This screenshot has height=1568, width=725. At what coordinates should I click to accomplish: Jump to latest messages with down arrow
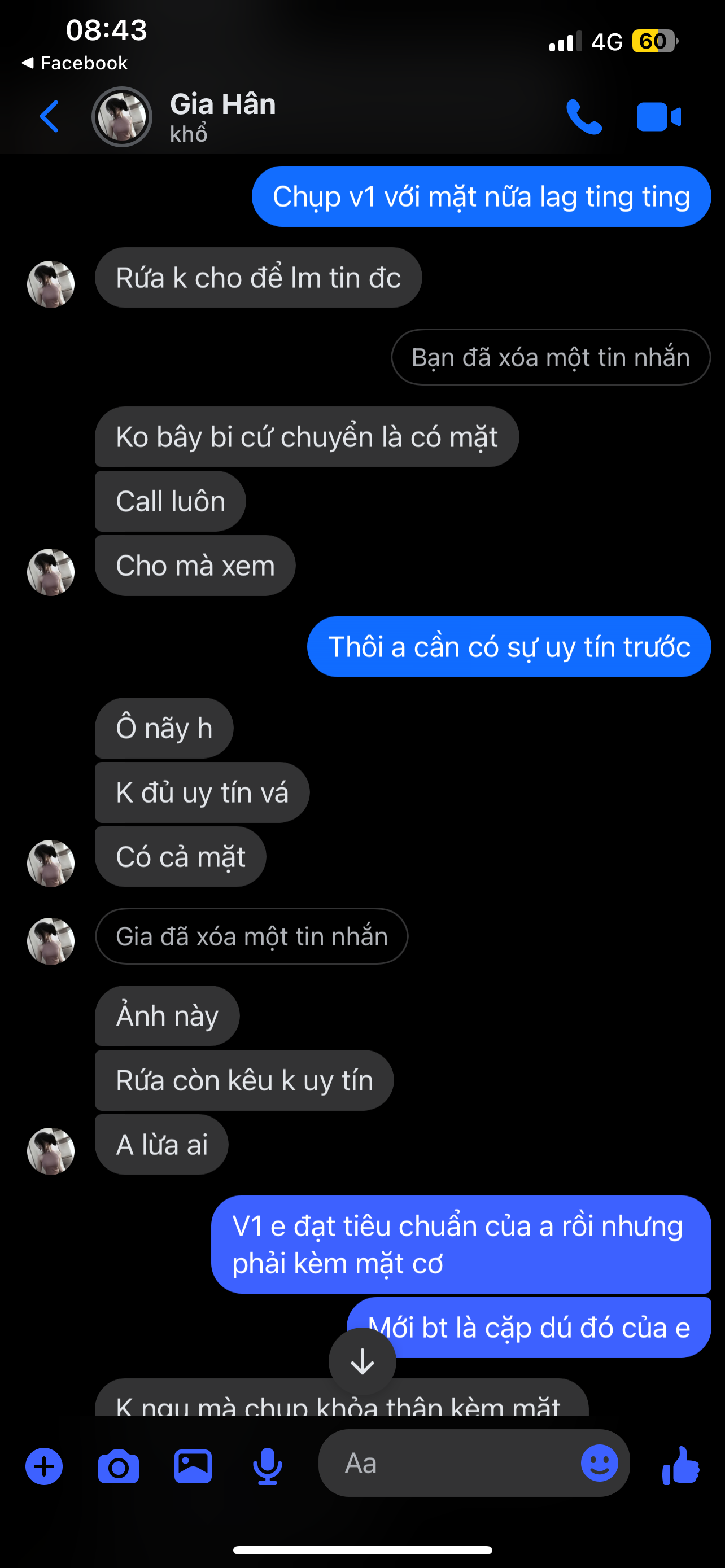click(362, 1361)
